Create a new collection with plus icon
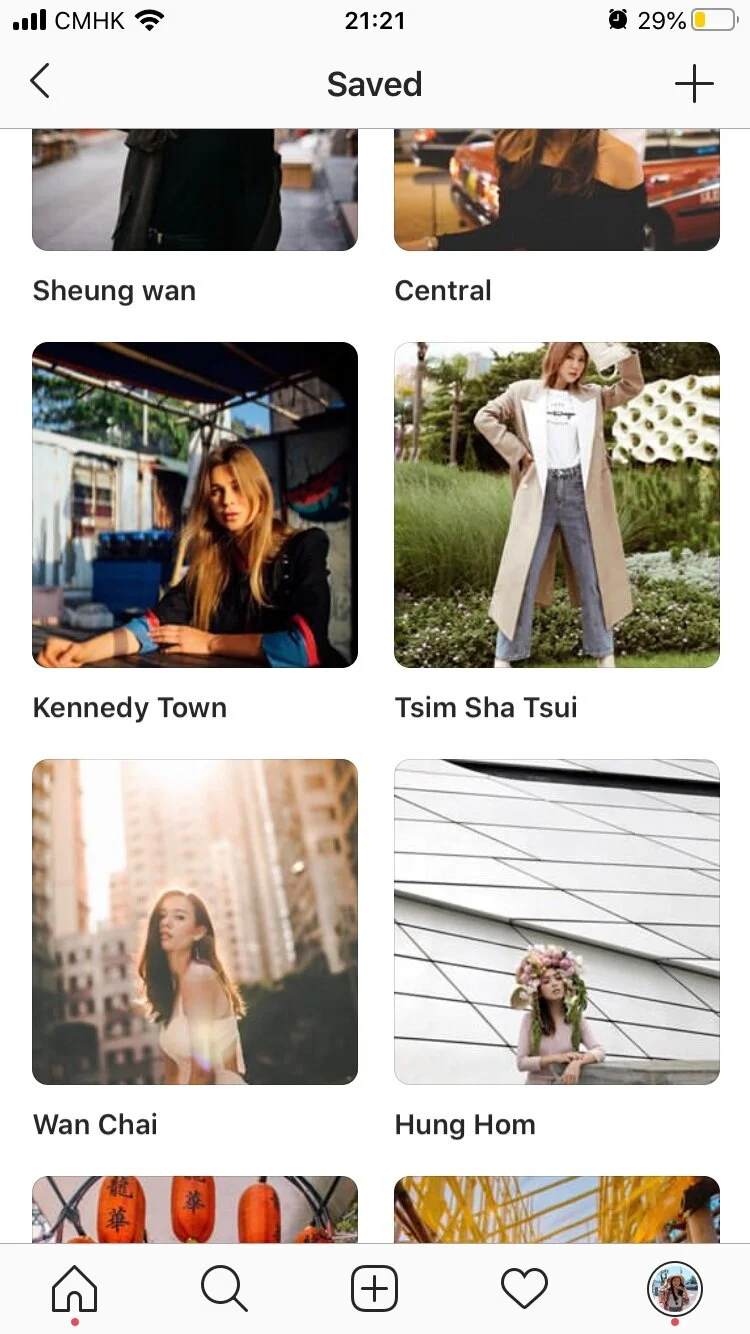This screenshot has width=750, height=1334. click(694, 84)
